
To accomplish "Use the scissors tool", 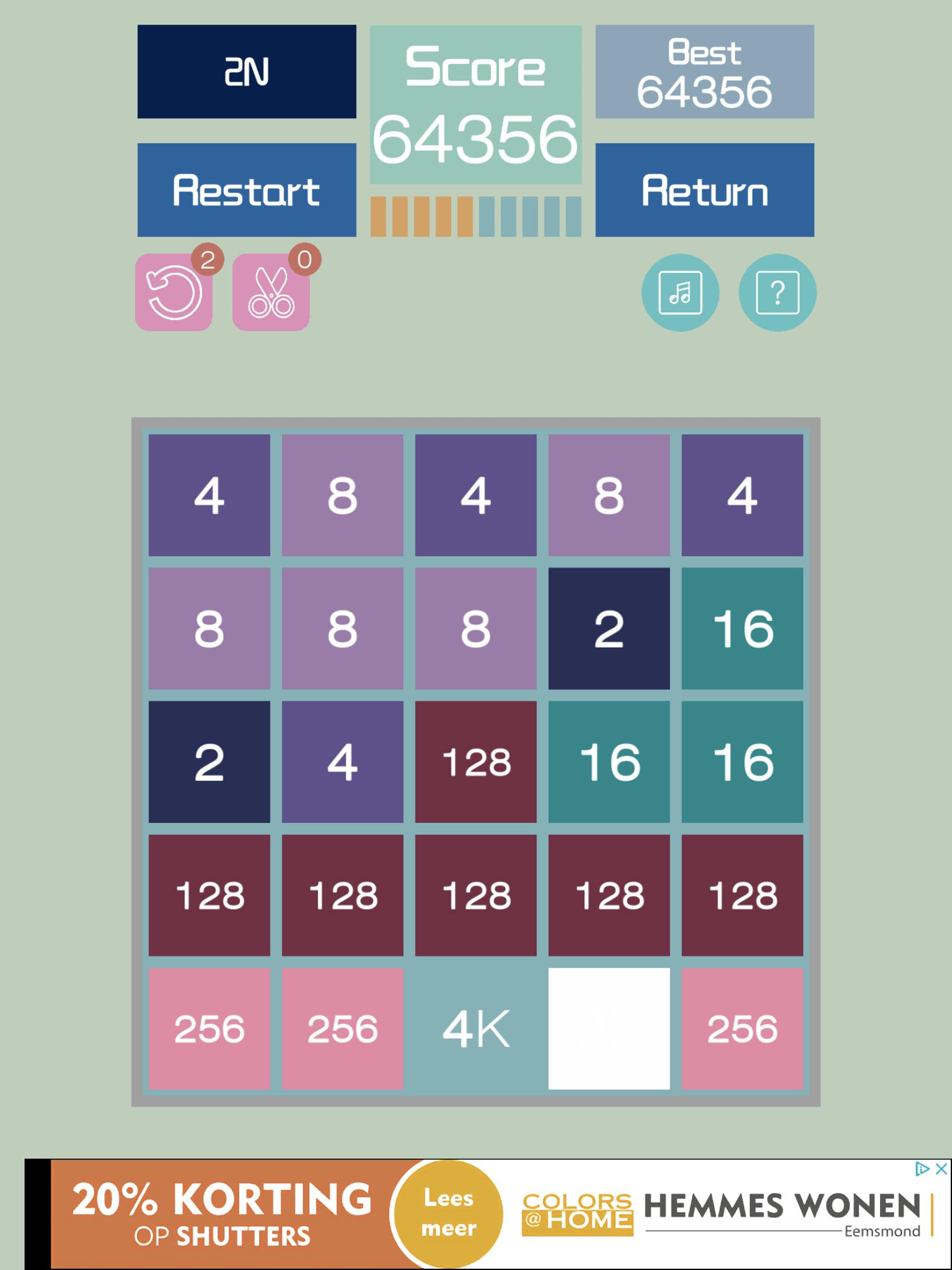I will pyautogui.click(x=271, y=293).
